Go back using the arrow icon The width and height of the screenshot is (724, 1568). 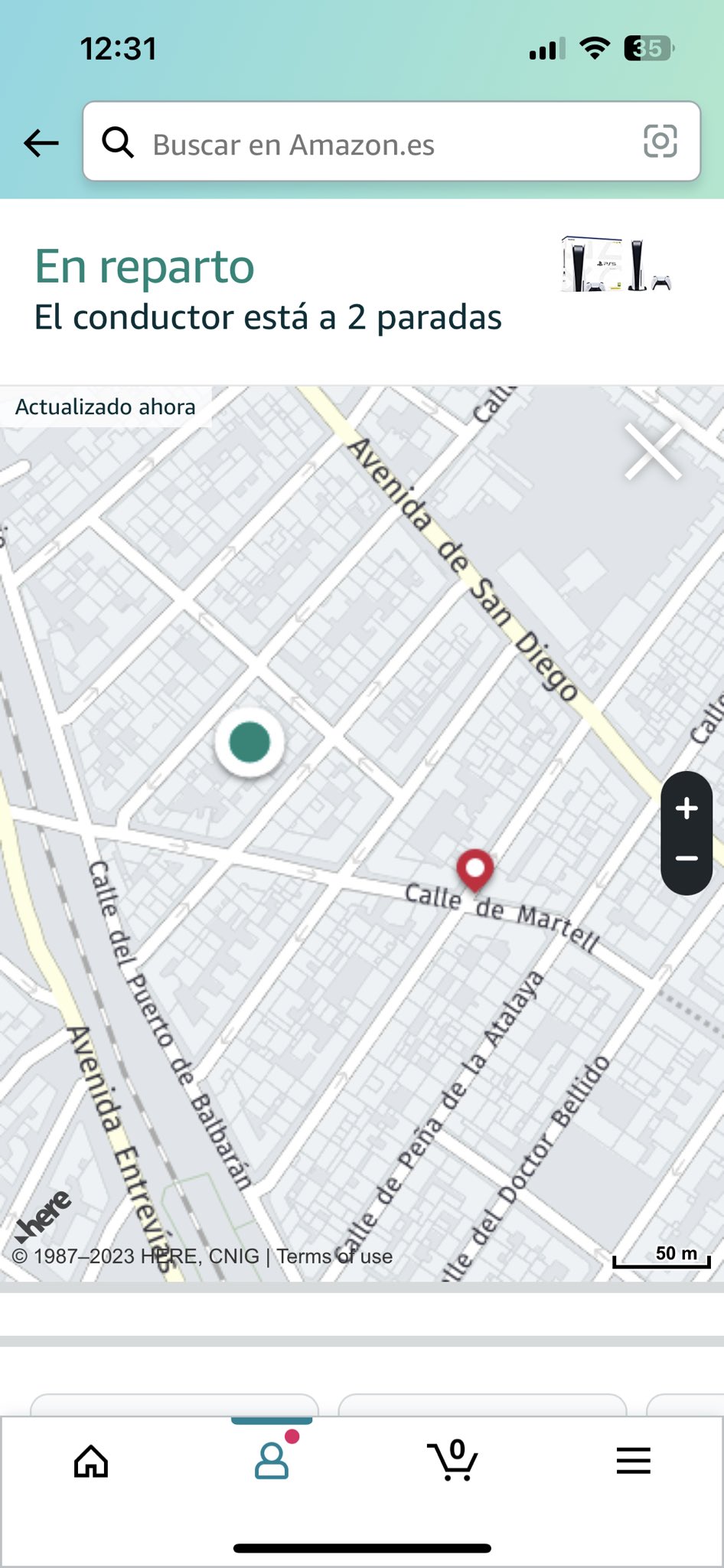tap(41, 142)
